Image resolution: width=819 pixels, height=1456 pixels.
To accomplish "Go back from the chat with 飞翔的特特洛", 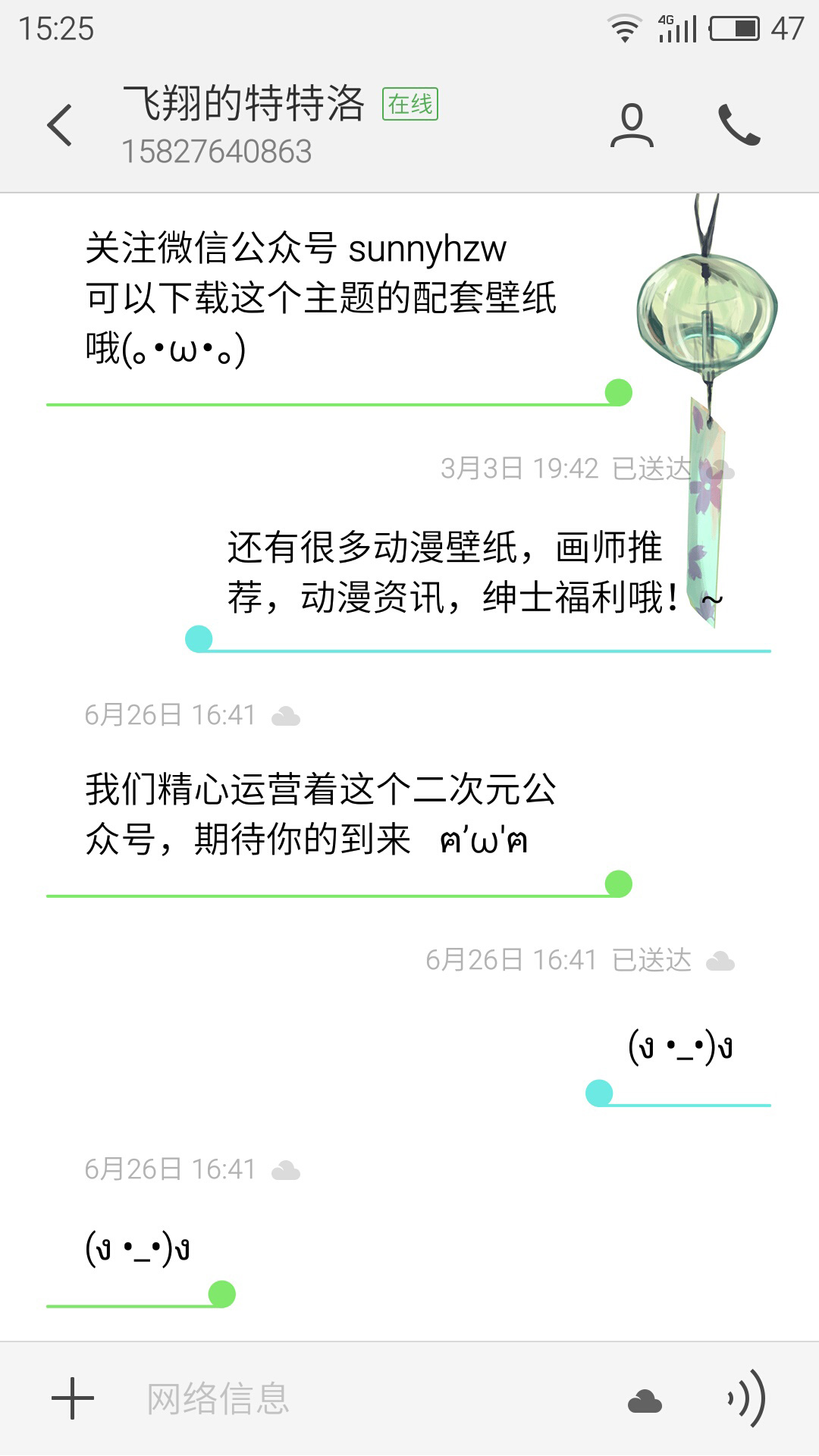I will [x=59, y=125].
